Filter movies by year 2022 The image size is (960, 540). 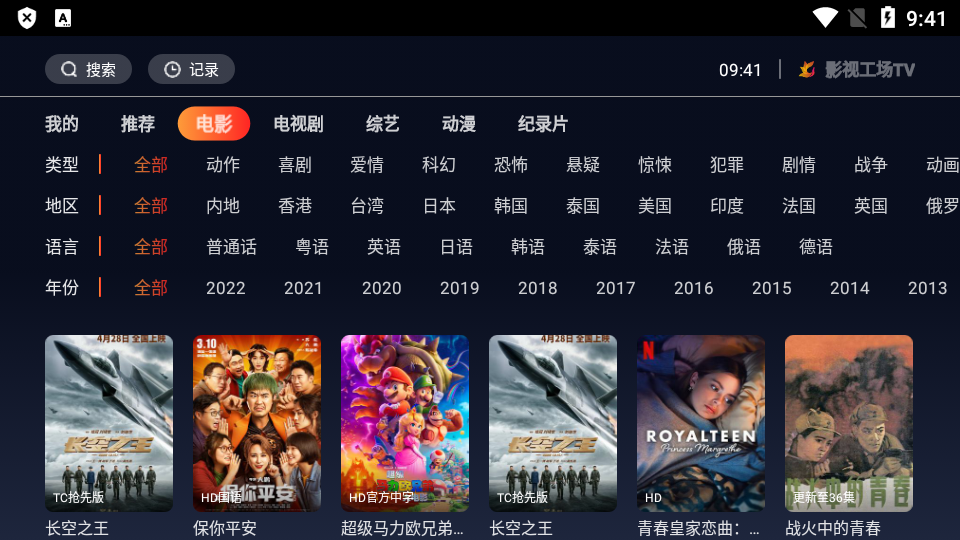pos(226,288)
